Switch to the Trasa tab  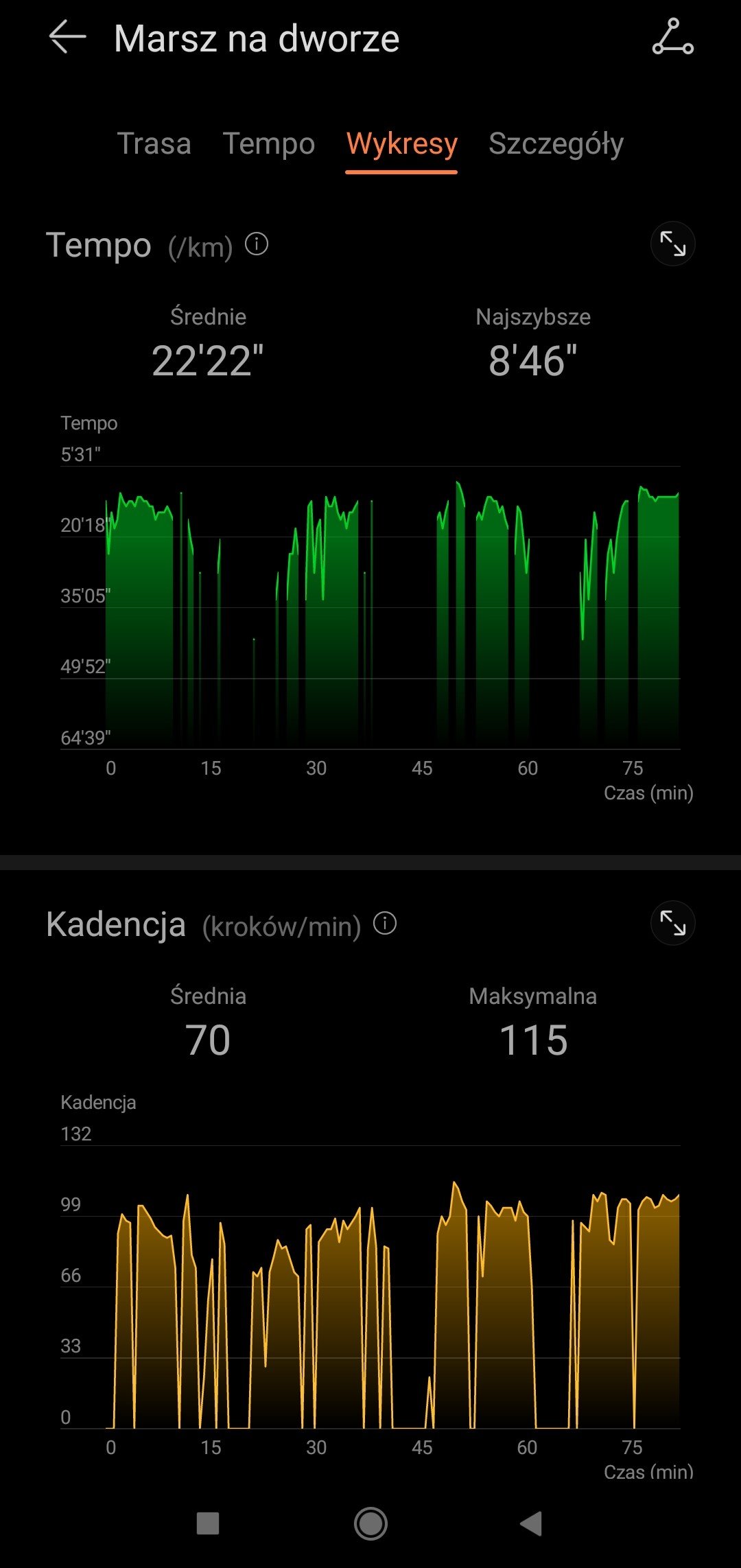click(154, 144)
